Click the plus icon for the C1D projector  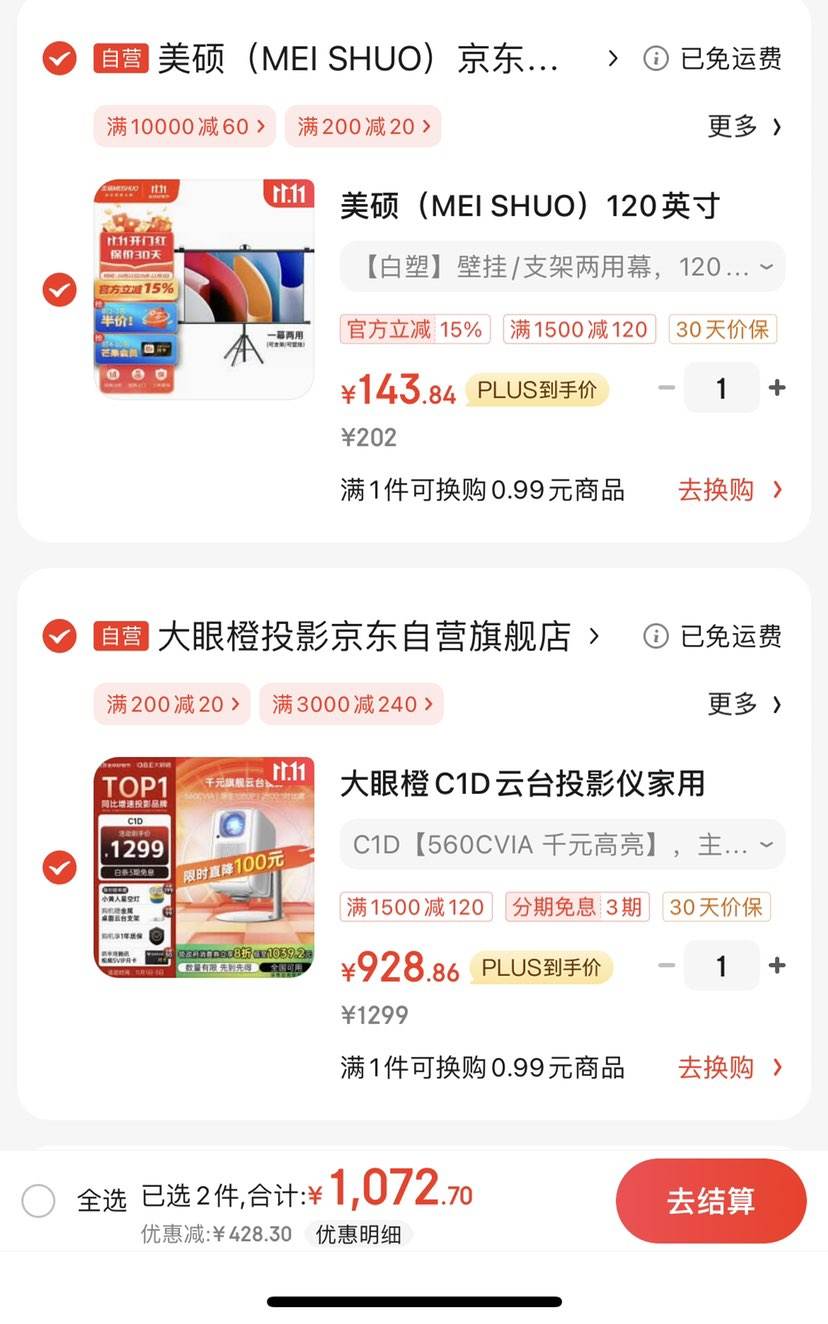pos(778,965)
